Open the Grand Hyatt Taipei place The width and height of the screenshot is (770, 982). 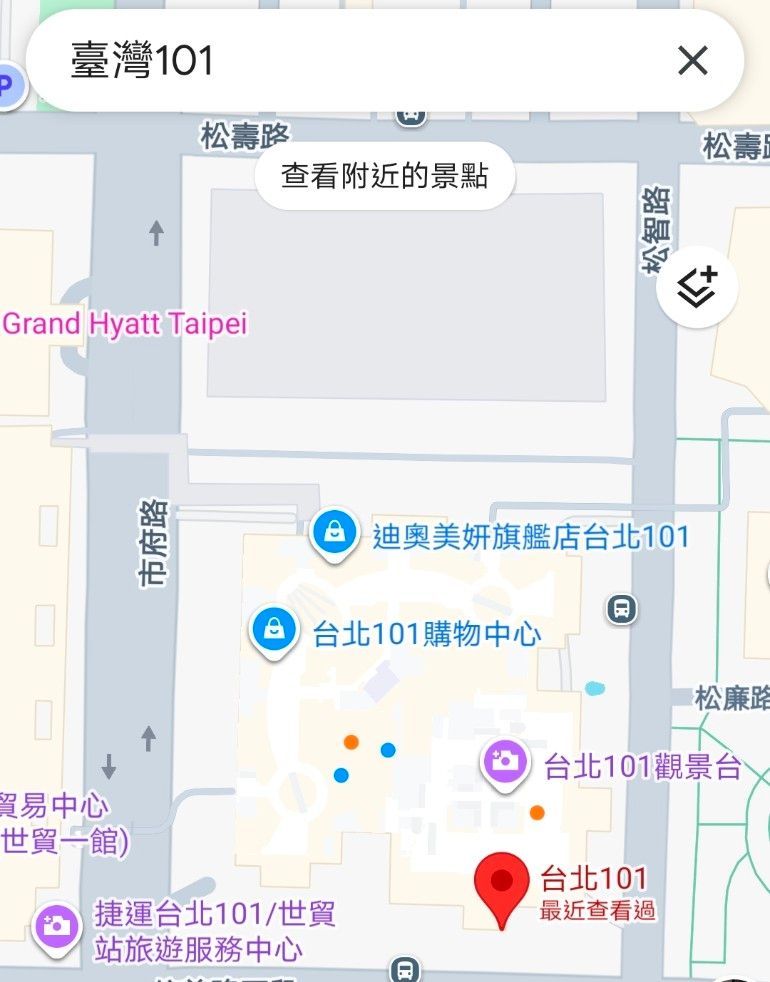pyautogui.click(x=125, y=324)
